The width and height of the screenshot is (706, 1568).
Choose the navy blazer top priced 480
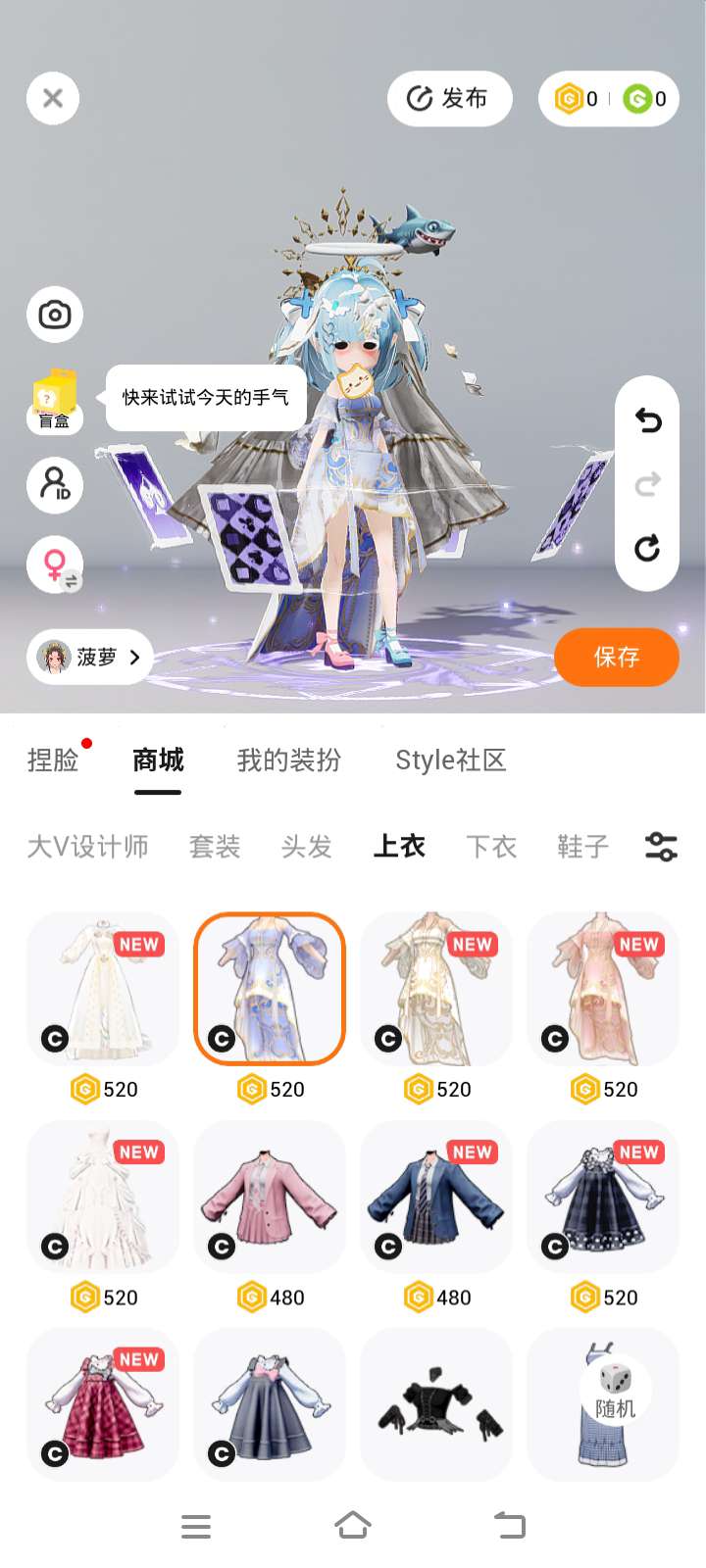(436, 1197)
